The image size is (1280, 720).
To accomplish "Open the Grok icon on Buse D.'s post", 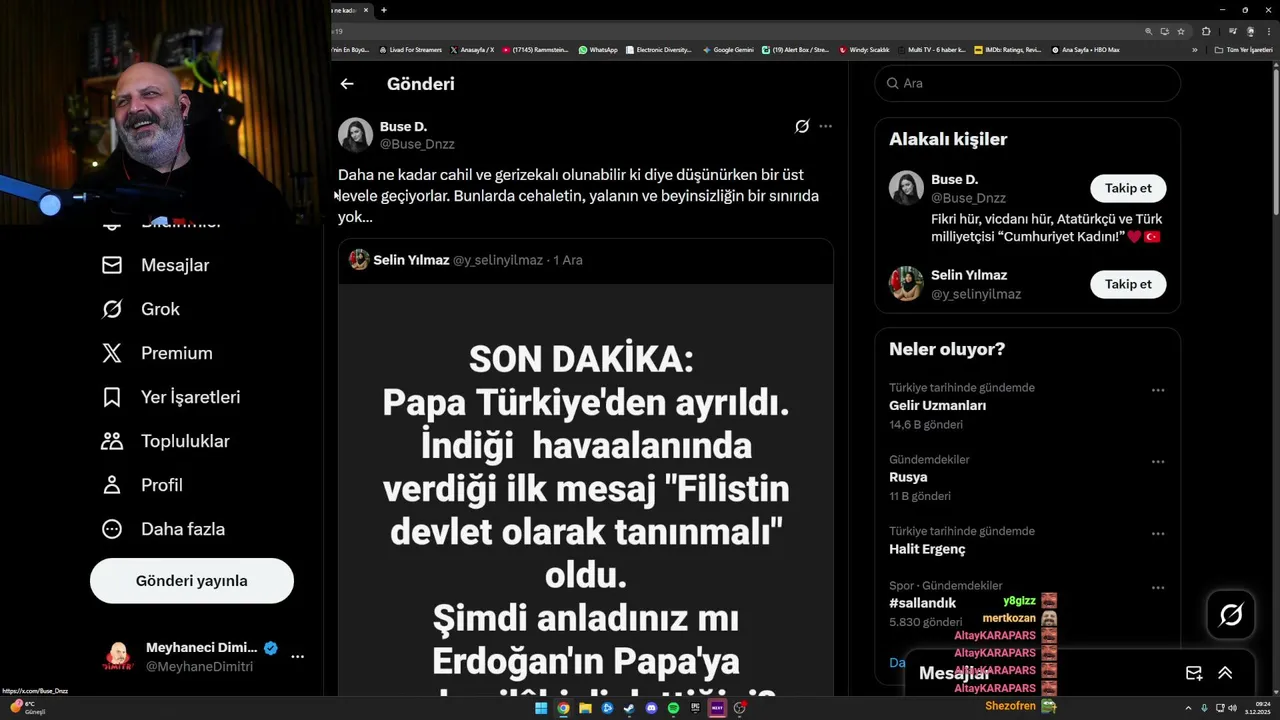I will pos(802,126).
